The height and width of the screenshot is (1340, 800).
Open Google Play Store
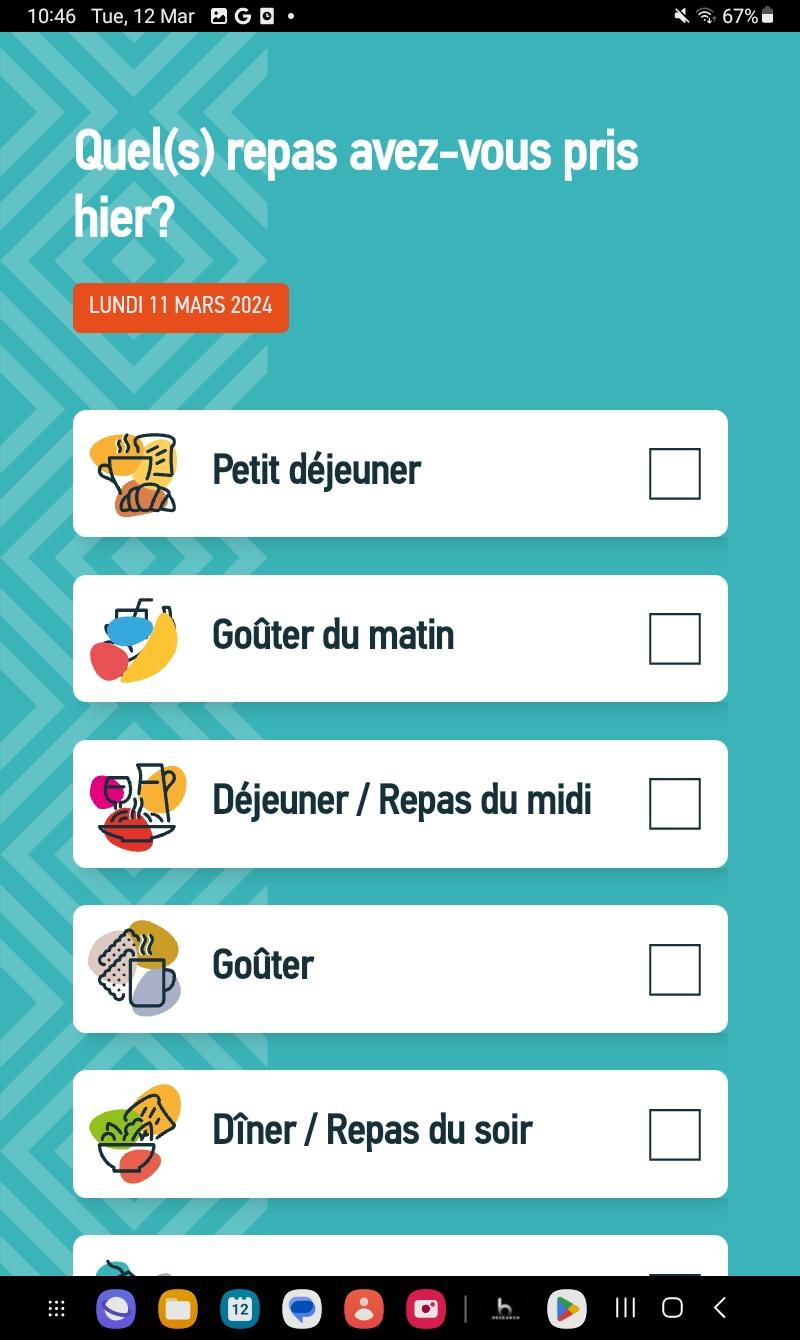tap(567, 1308)
